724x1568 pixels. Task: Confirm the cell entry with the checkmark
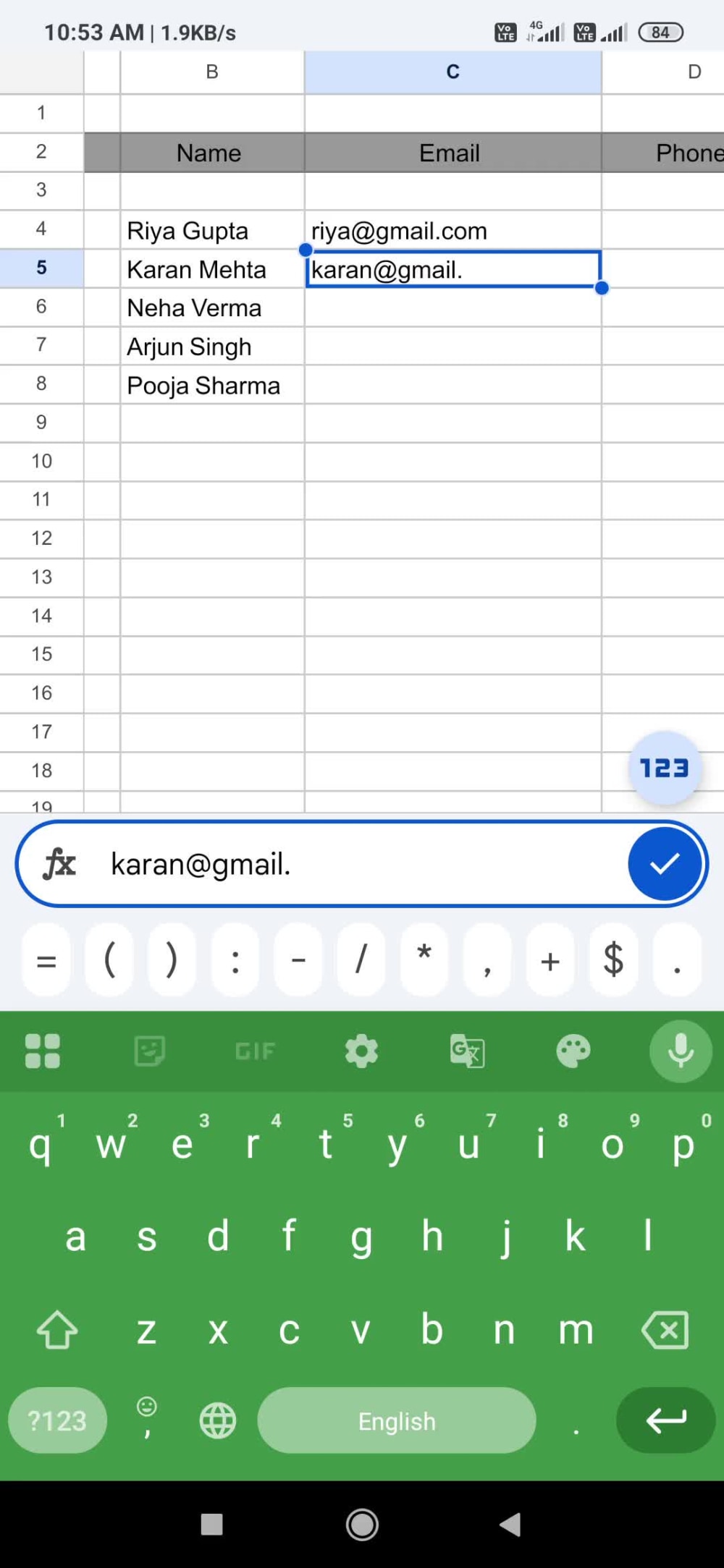click(x=664, y=863)
